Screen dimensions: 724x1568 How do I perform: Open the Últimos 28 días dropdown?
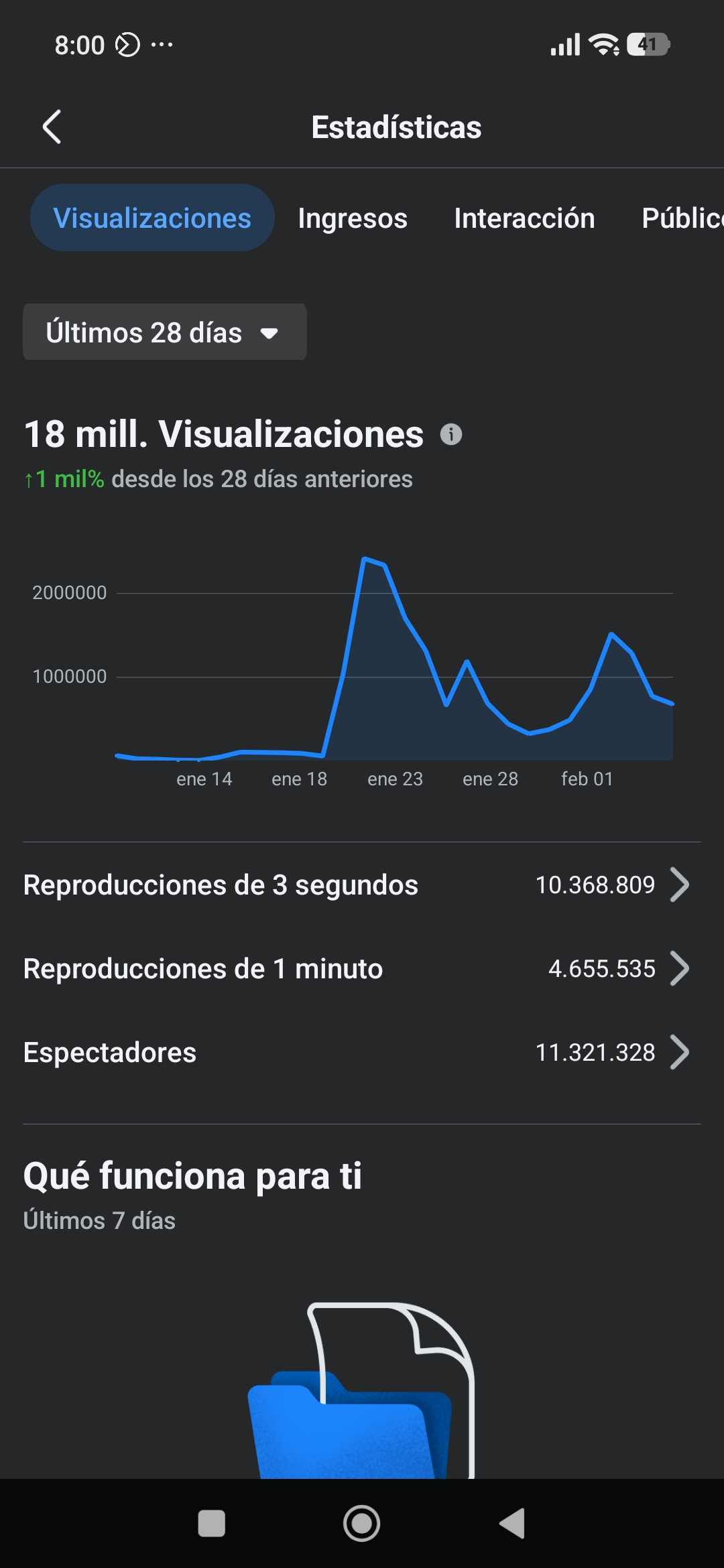(x=164, y=332)
